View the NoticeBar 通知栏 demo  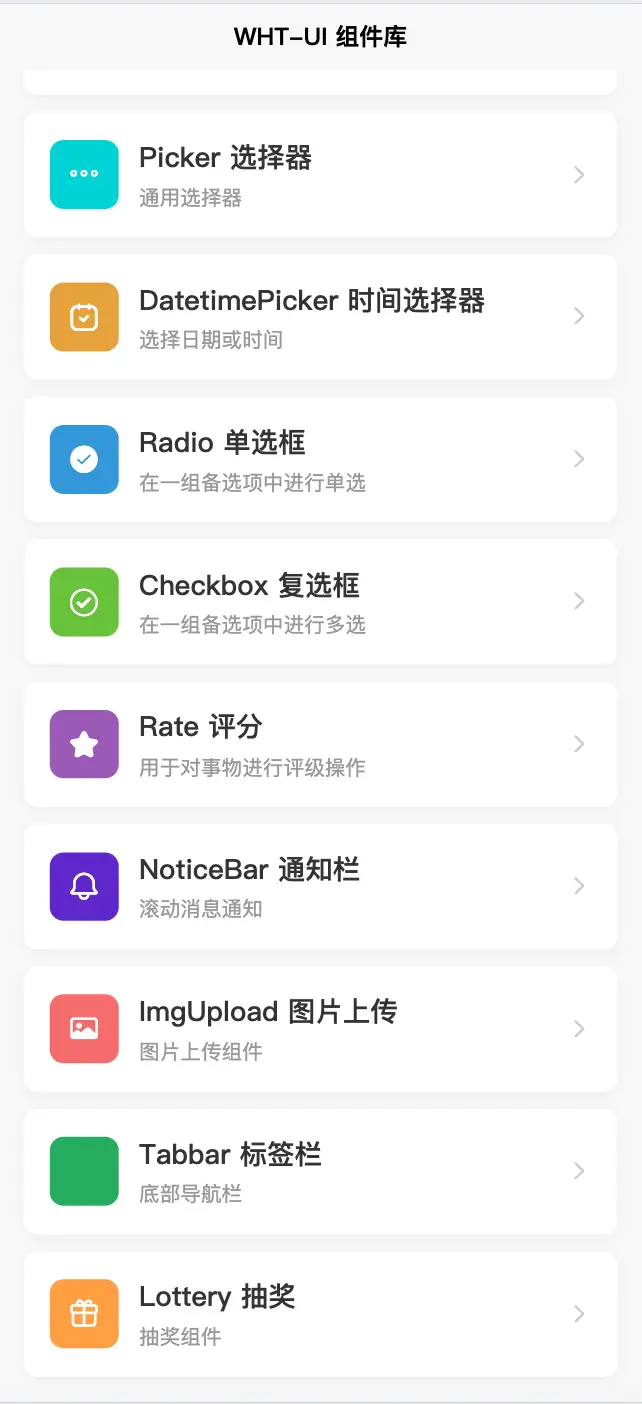(320, 886)
